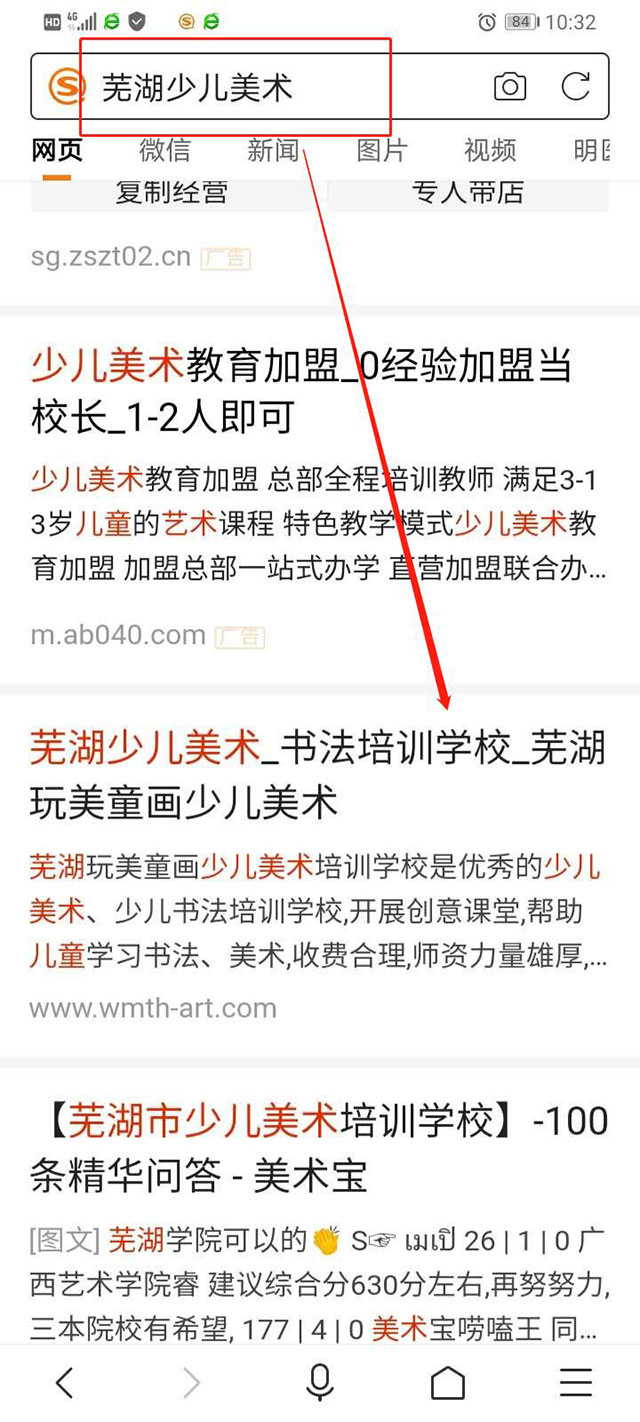Switch to the 视频 tab
Image resolution: width=640 pixels, height=1422 pixels.
pos(490,150)
